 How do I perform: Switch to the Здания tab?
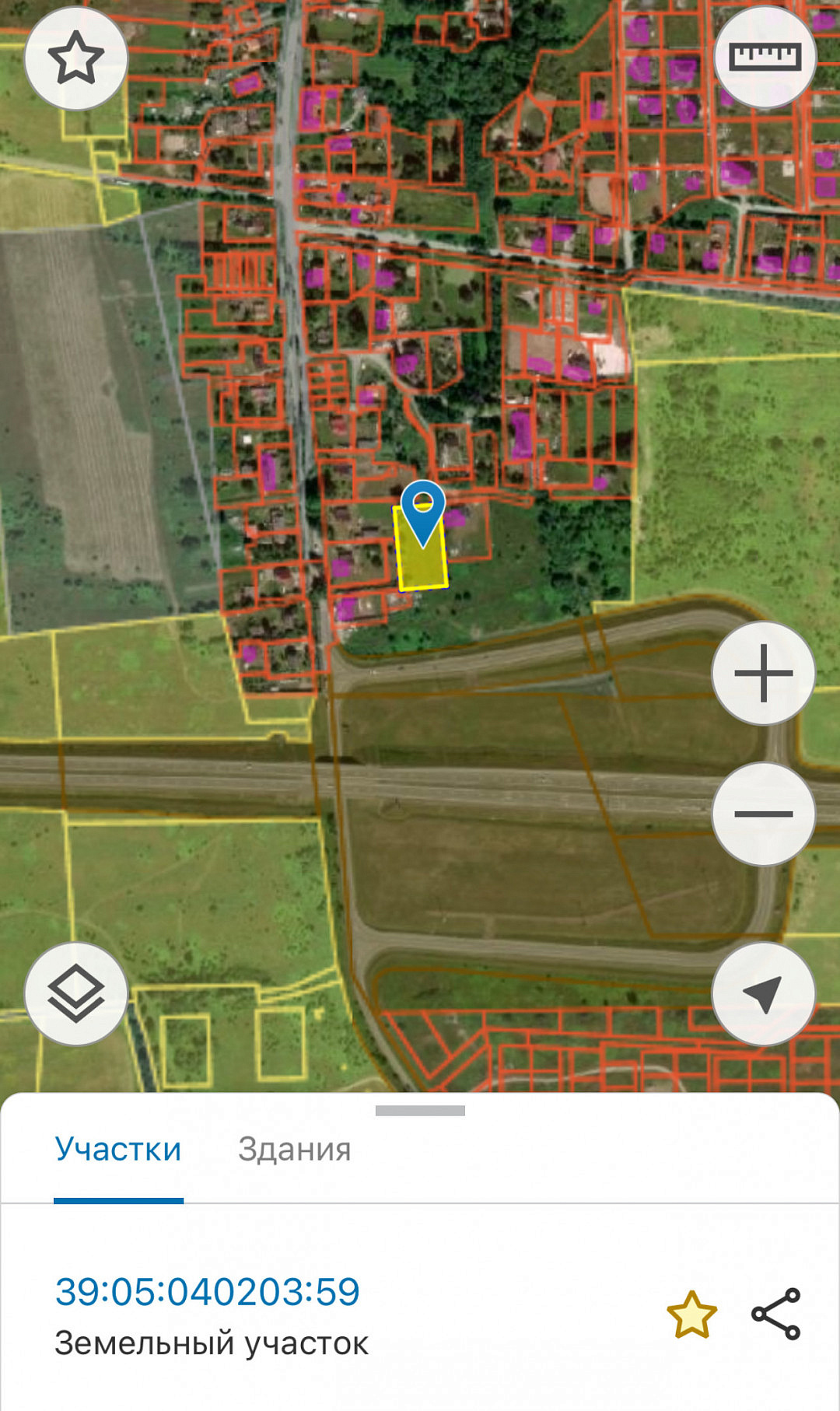click(294, 1149)
